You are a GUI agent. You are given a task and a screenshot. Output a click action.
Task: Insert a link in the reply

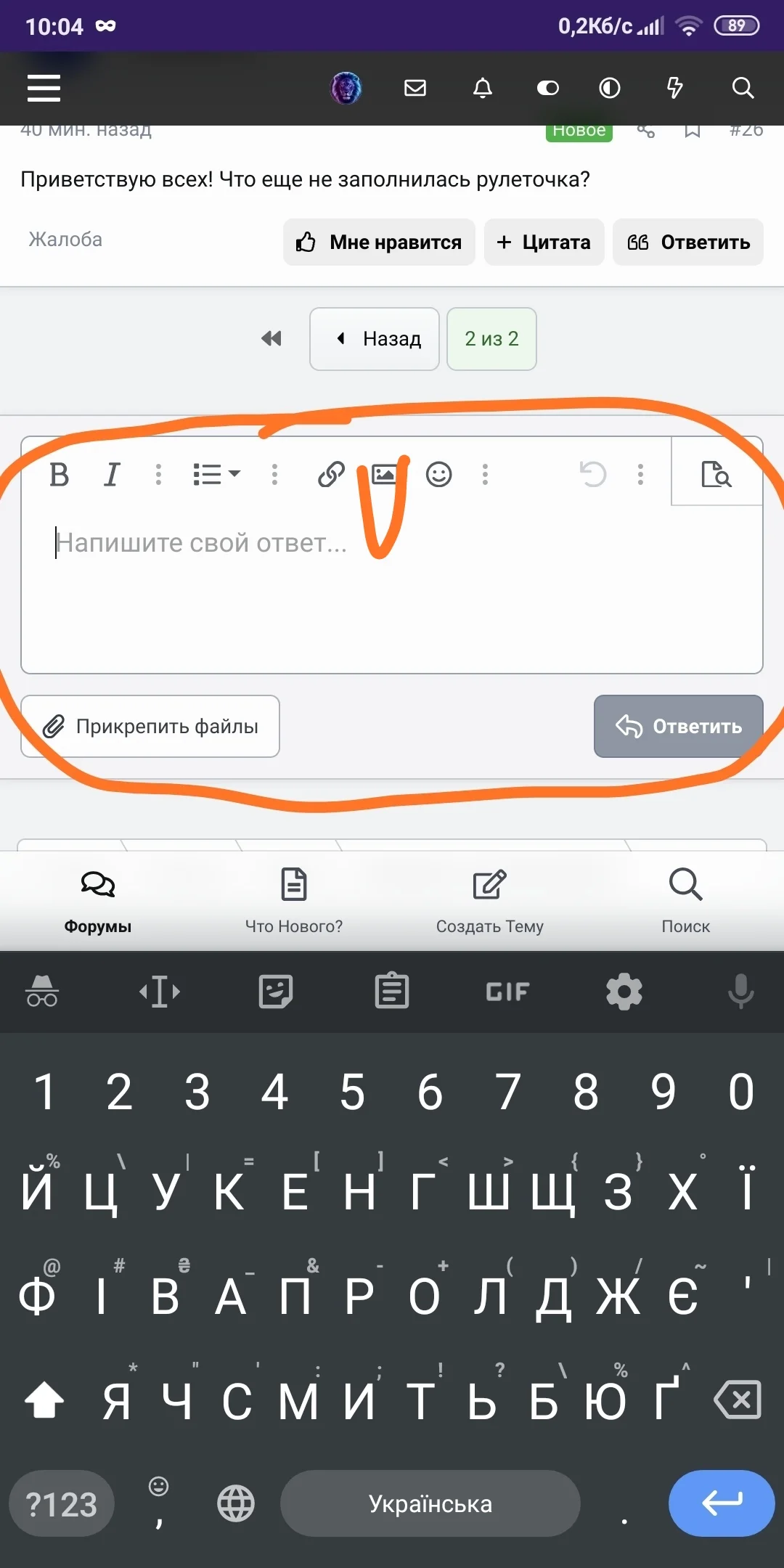(x=331, y=475)
